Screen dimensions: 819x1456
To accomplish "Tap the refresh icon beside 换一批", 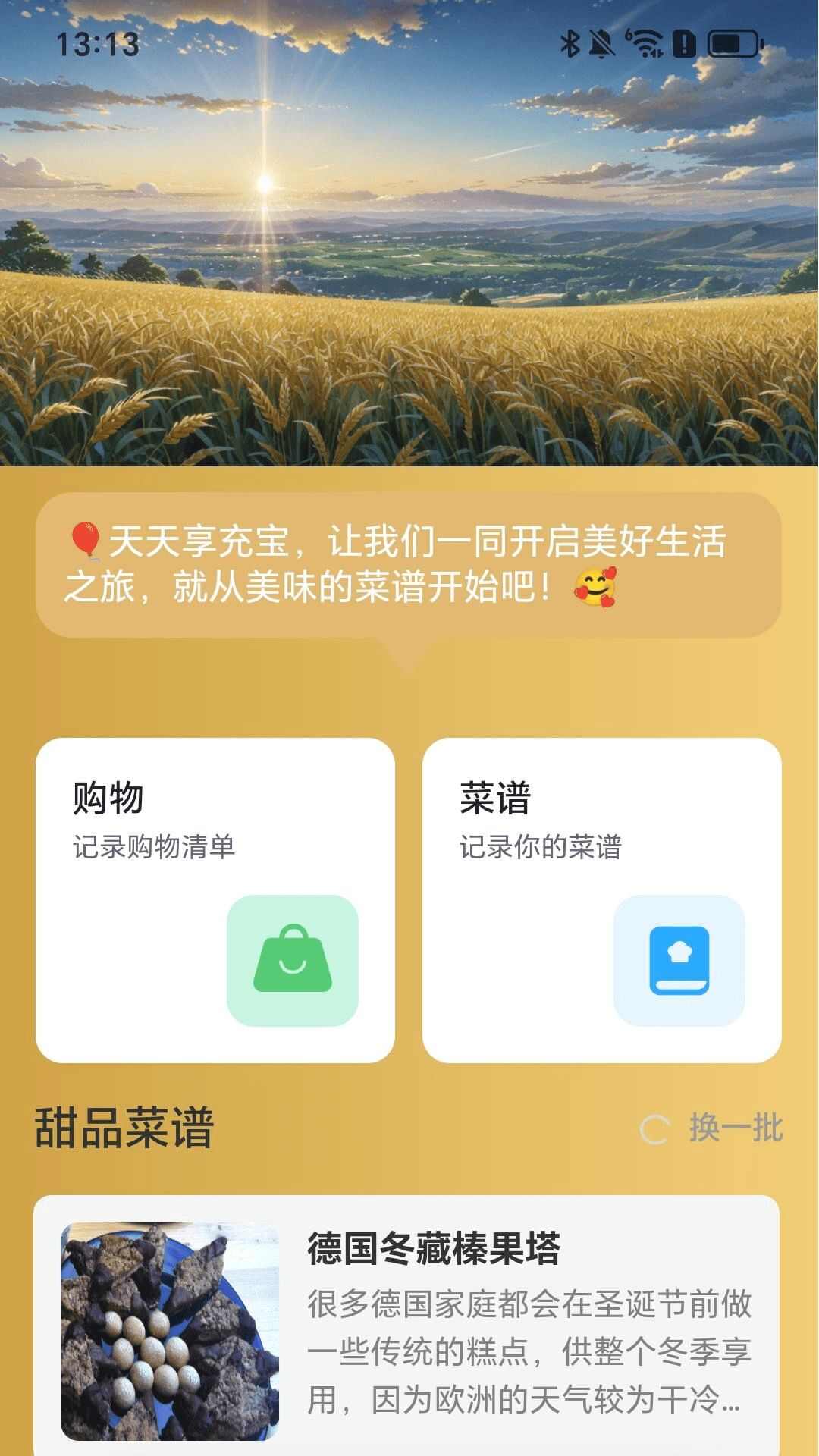I will click(657, 1128).
